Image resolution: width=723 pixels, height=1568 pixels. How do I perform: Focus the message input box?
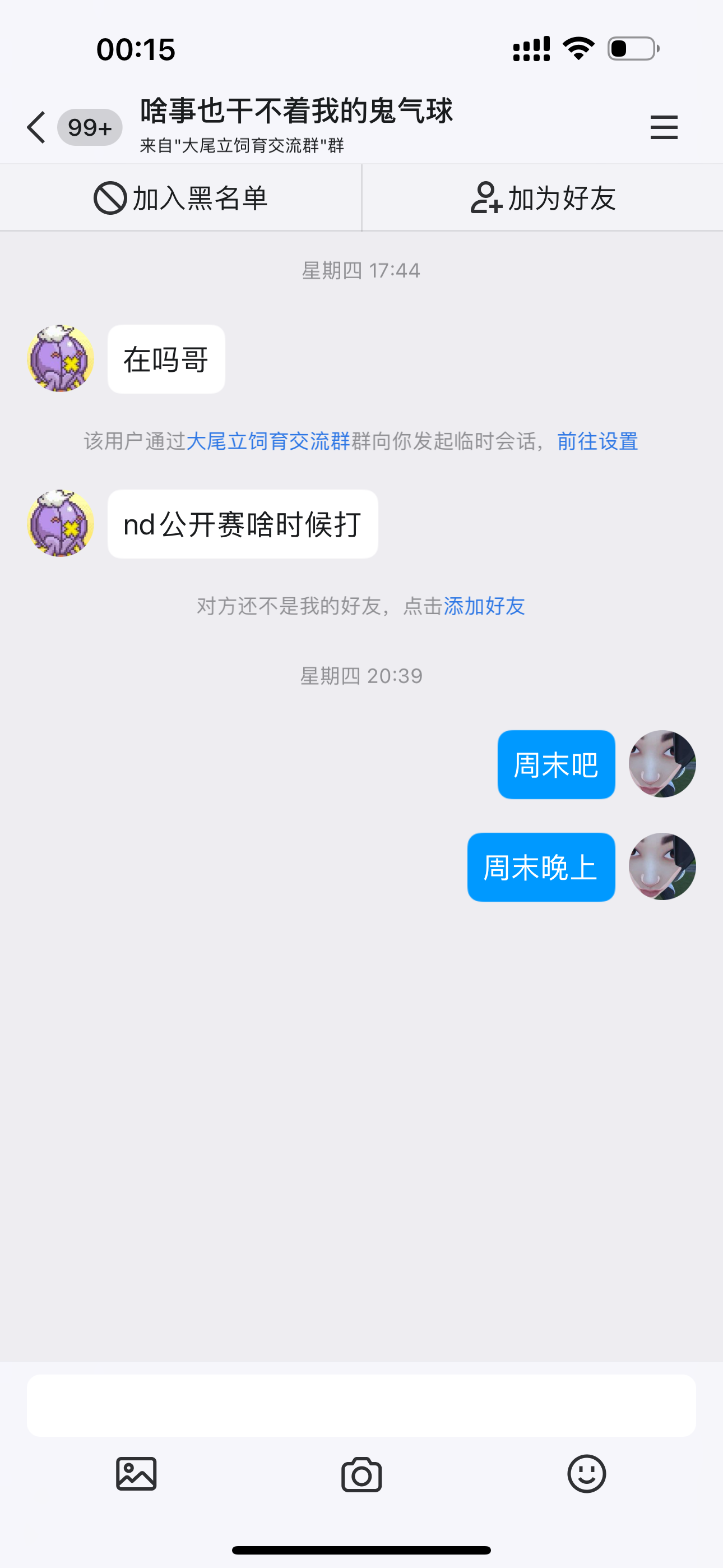point(361,1405)
